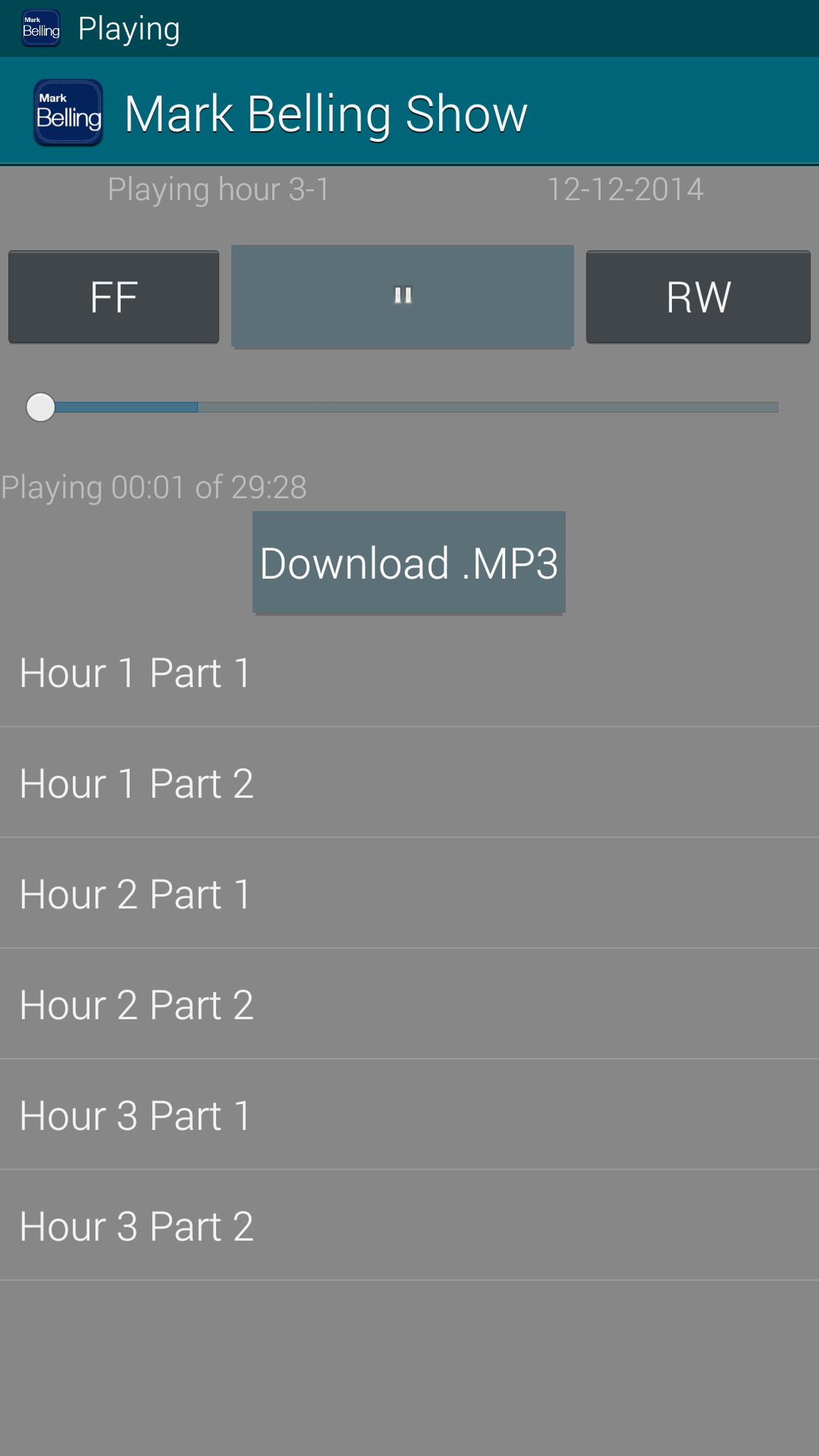819x1456 pixels.
Task: Click the Mark Belling Show title
Action: point(325,112)
